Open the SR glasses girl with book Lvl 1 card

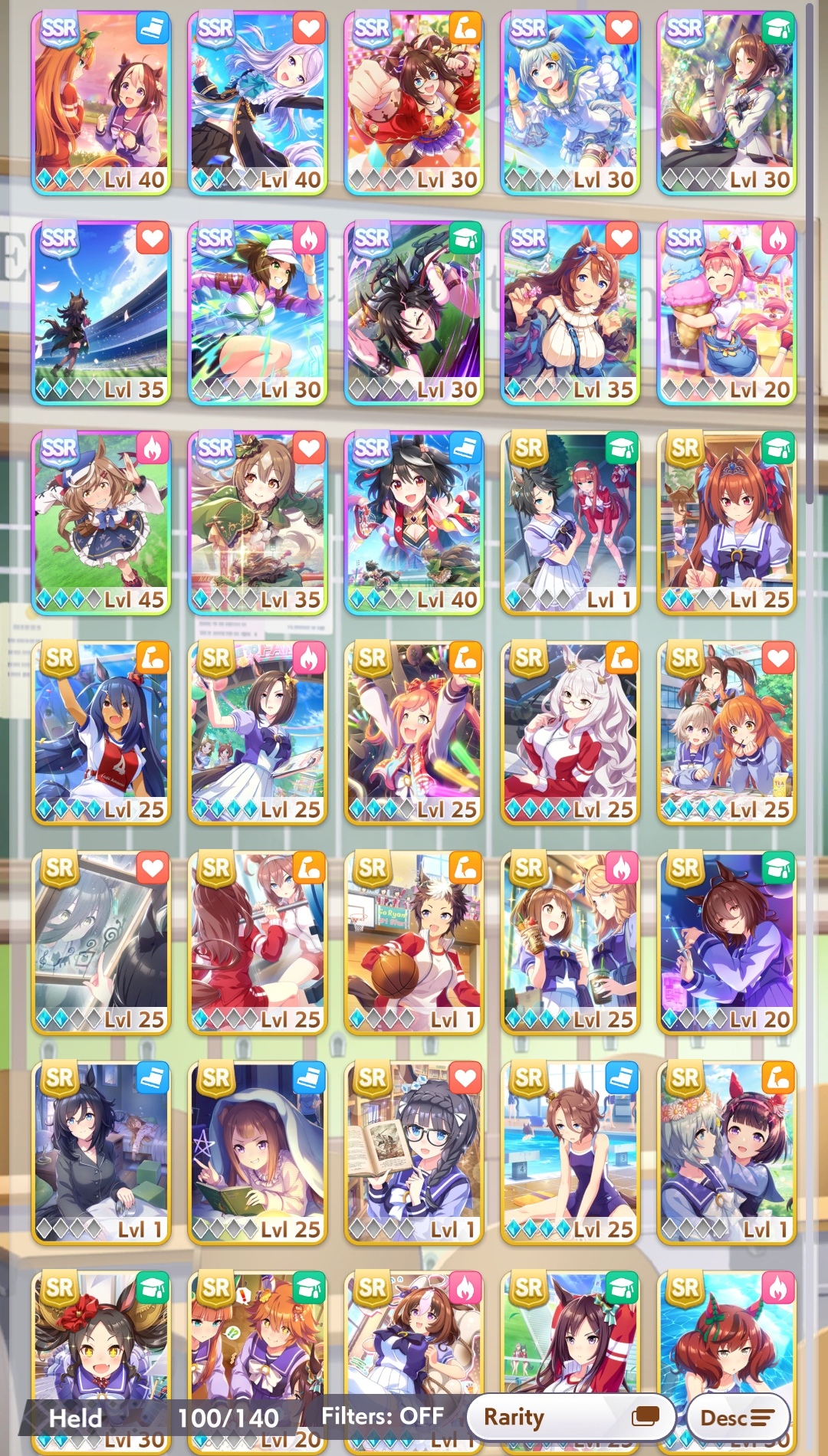coord(414,1153)
